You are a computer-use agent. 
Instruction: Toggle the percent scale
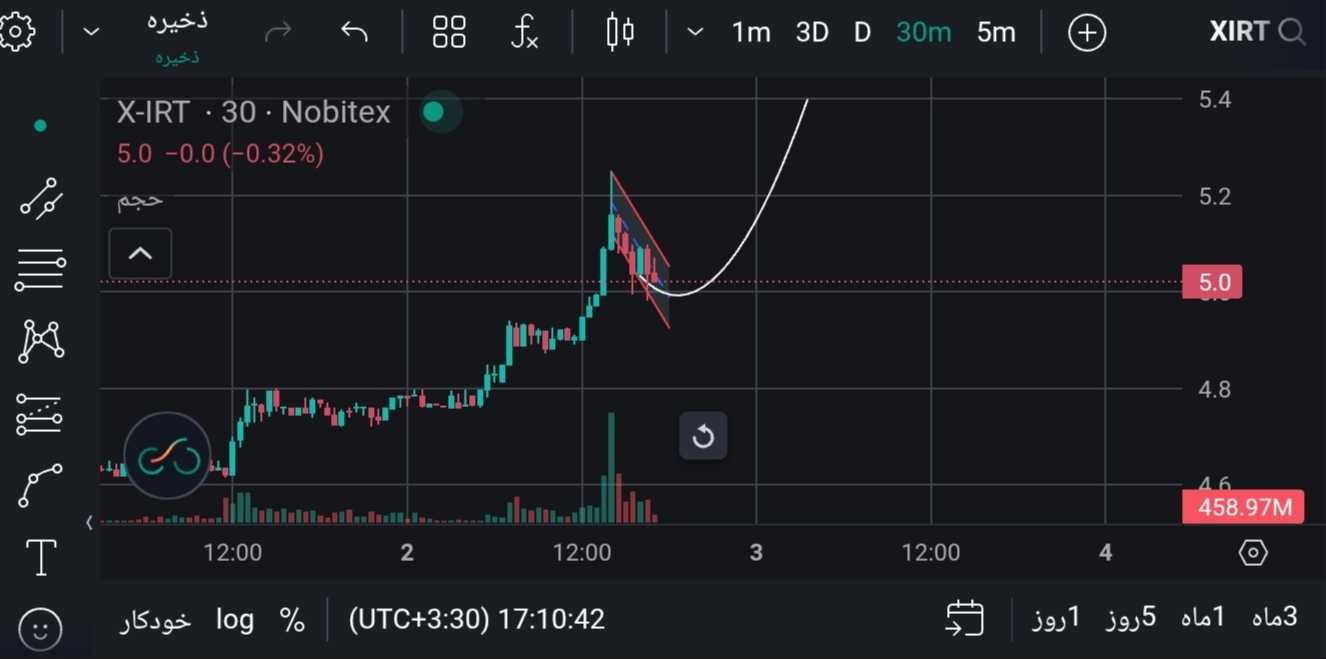(x=292, y=619)
